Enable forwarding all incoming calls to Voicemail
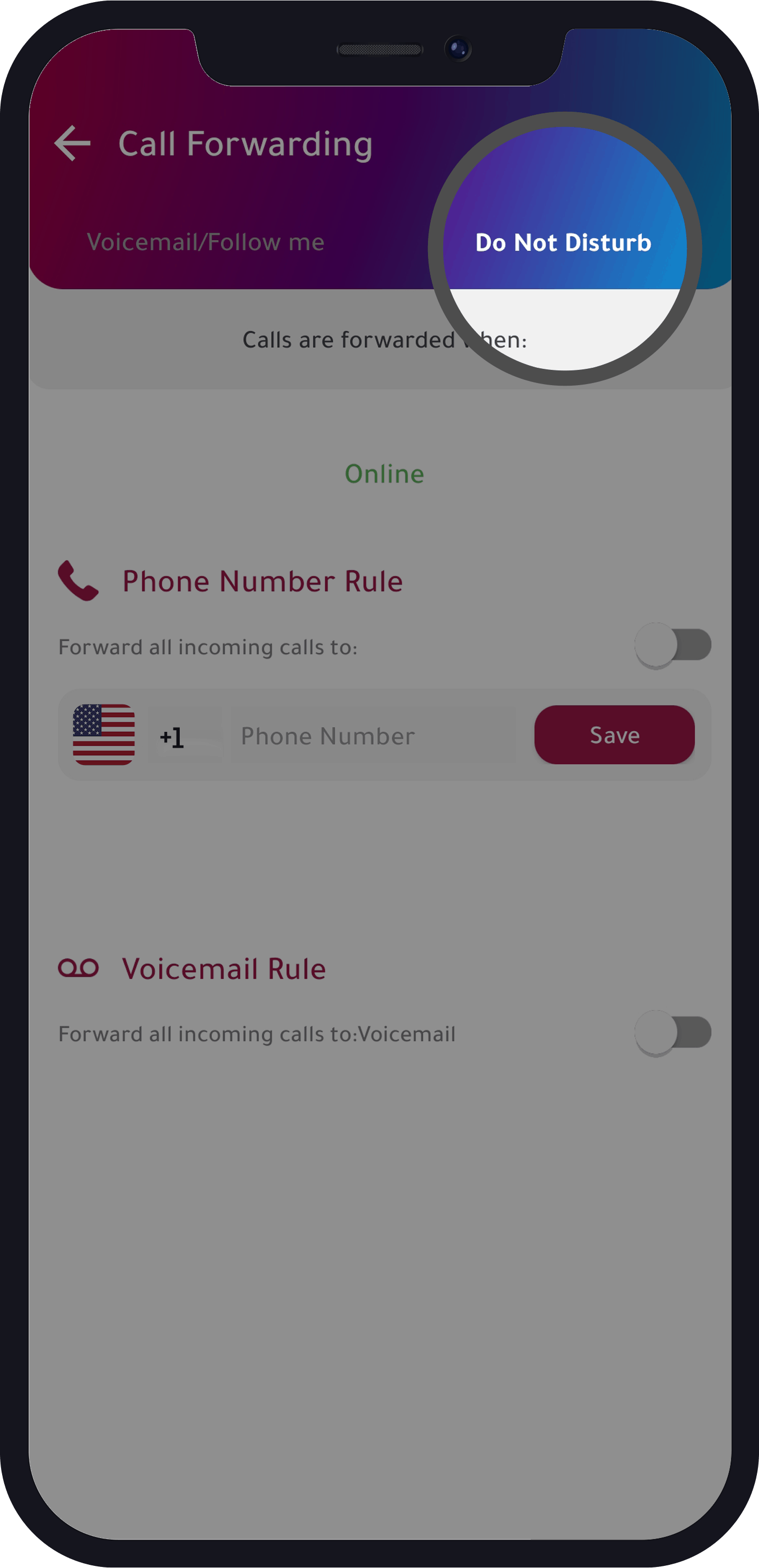This screenshot has height=1568, width=759. pyautogui.click(x=673, y=1033)
